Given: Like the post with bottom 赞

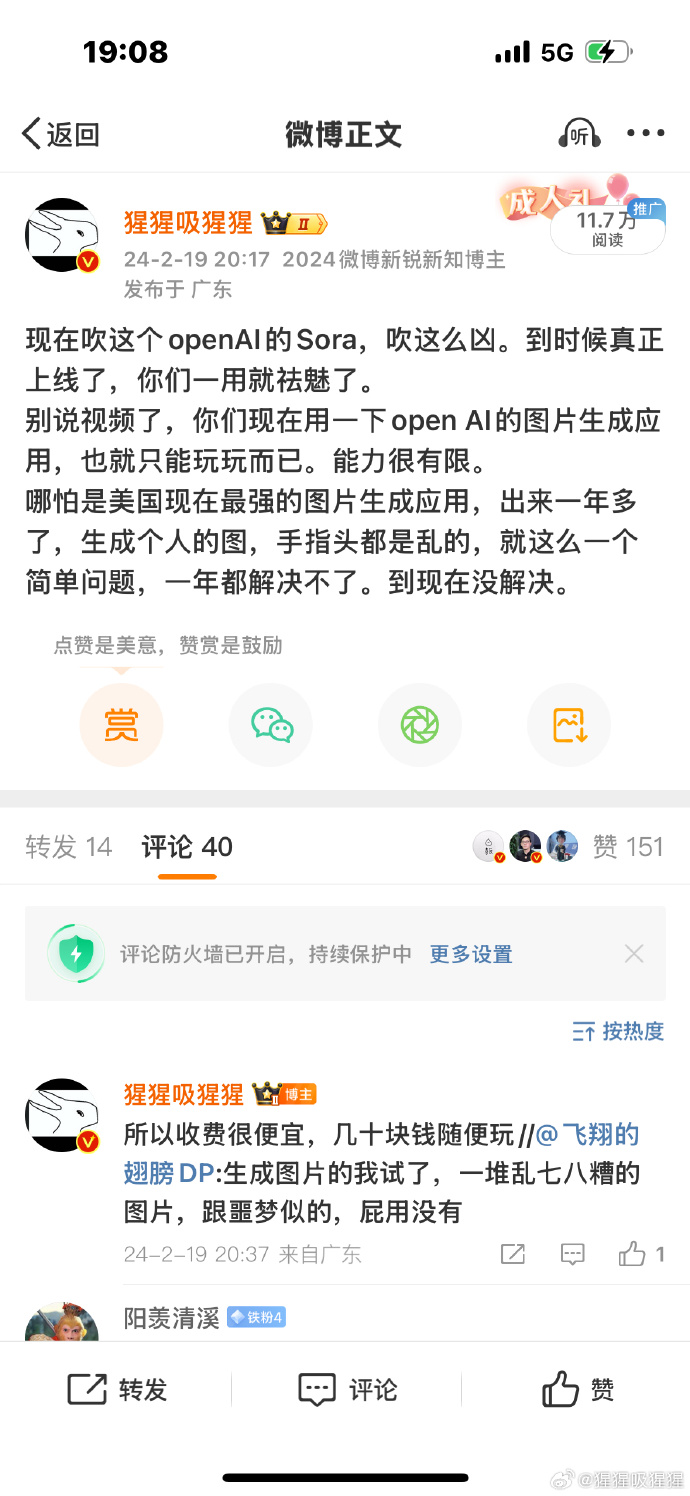Looking at the screenshot, I should (577, 1390).
